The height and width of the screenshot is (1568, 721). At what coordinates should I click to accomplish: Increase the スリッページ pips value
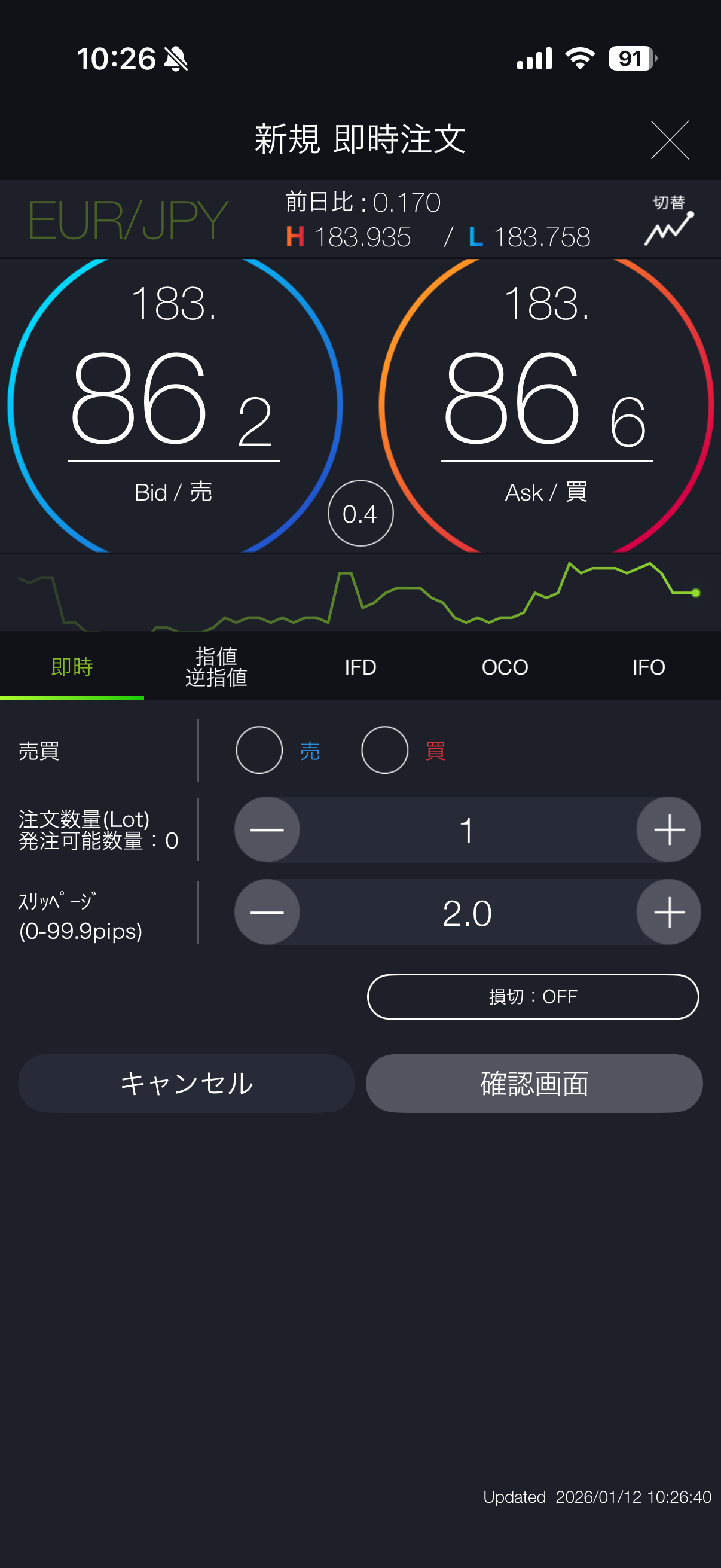(668, 912)
